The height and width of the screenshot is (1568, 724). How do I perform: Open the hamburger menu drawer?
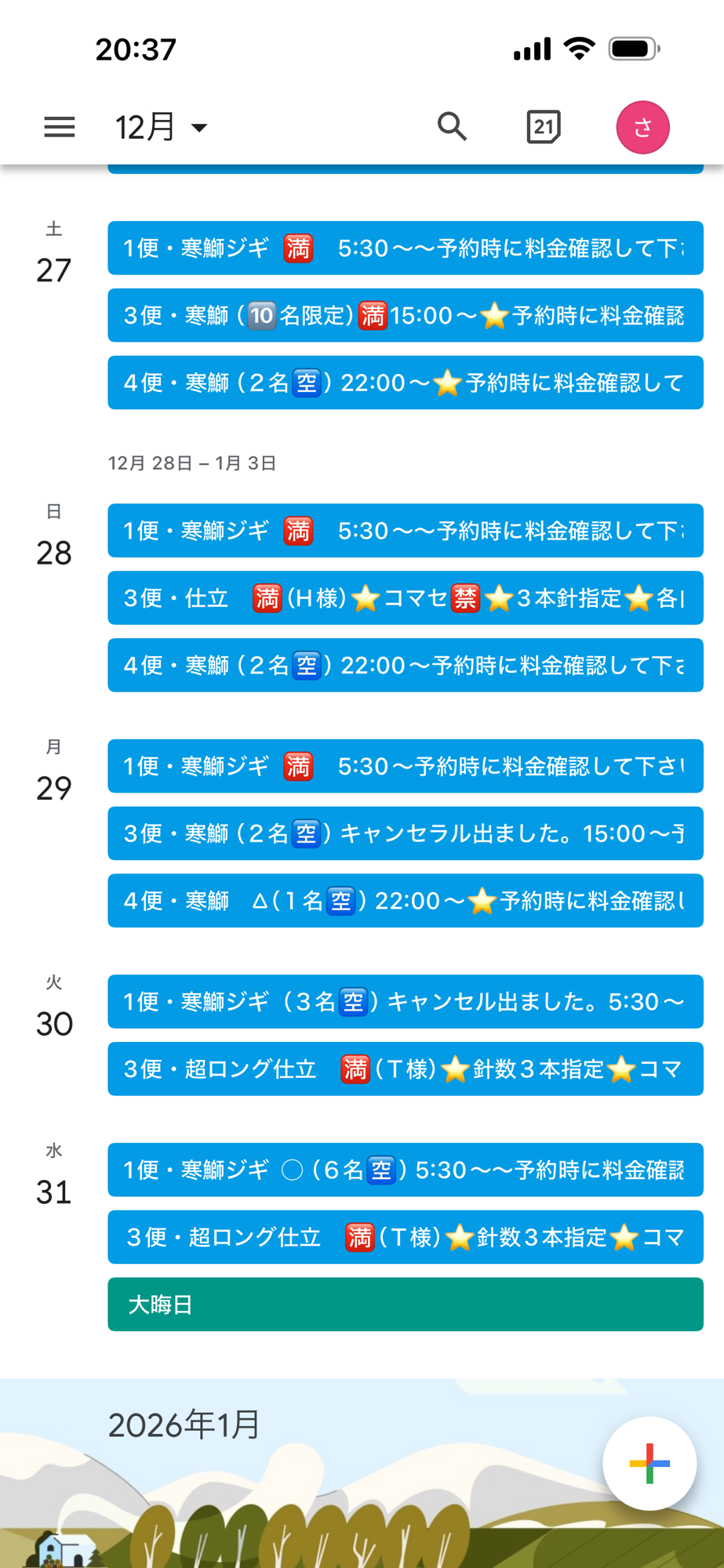[60, 127]
